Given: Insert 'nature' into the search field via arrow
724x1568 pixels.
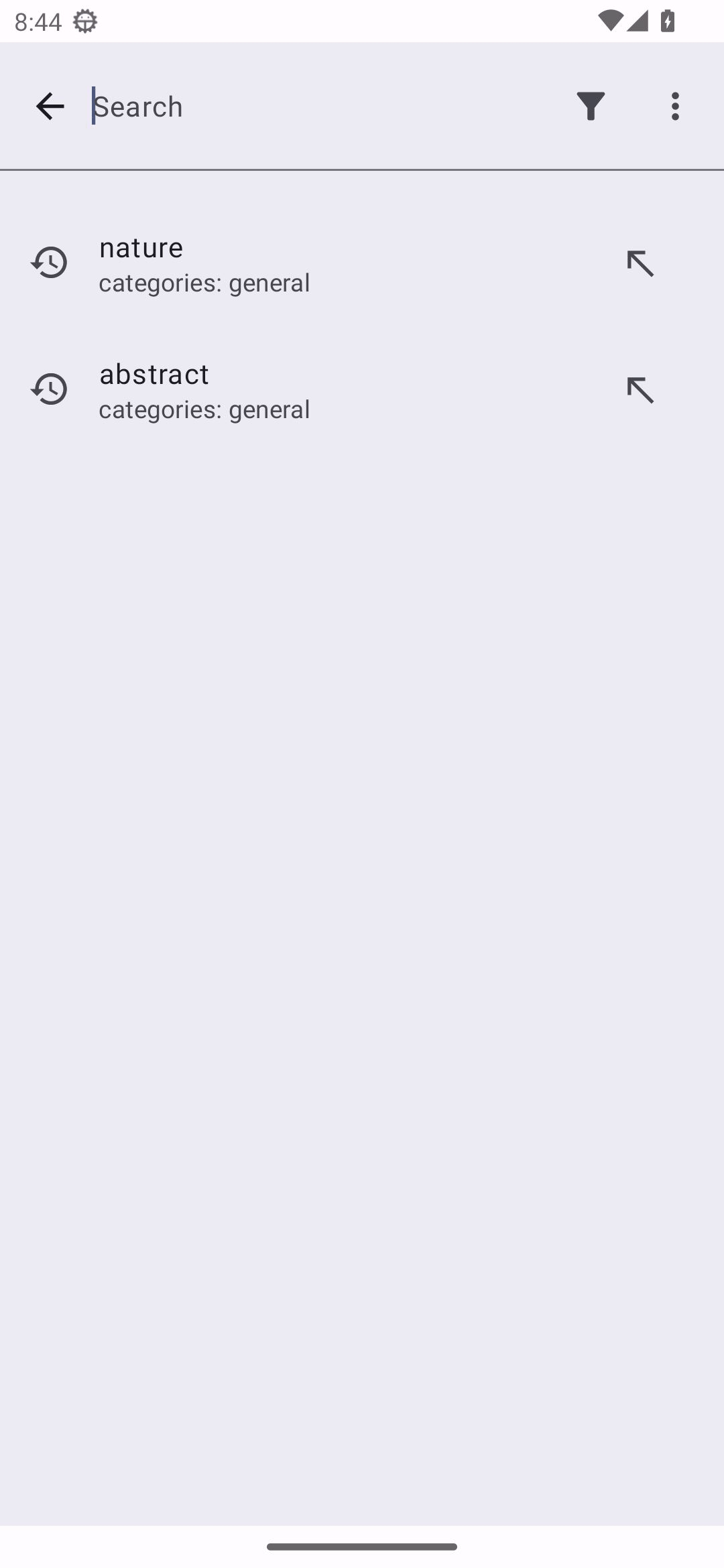Looking at the screenshot, I should [x=640, y=263].
